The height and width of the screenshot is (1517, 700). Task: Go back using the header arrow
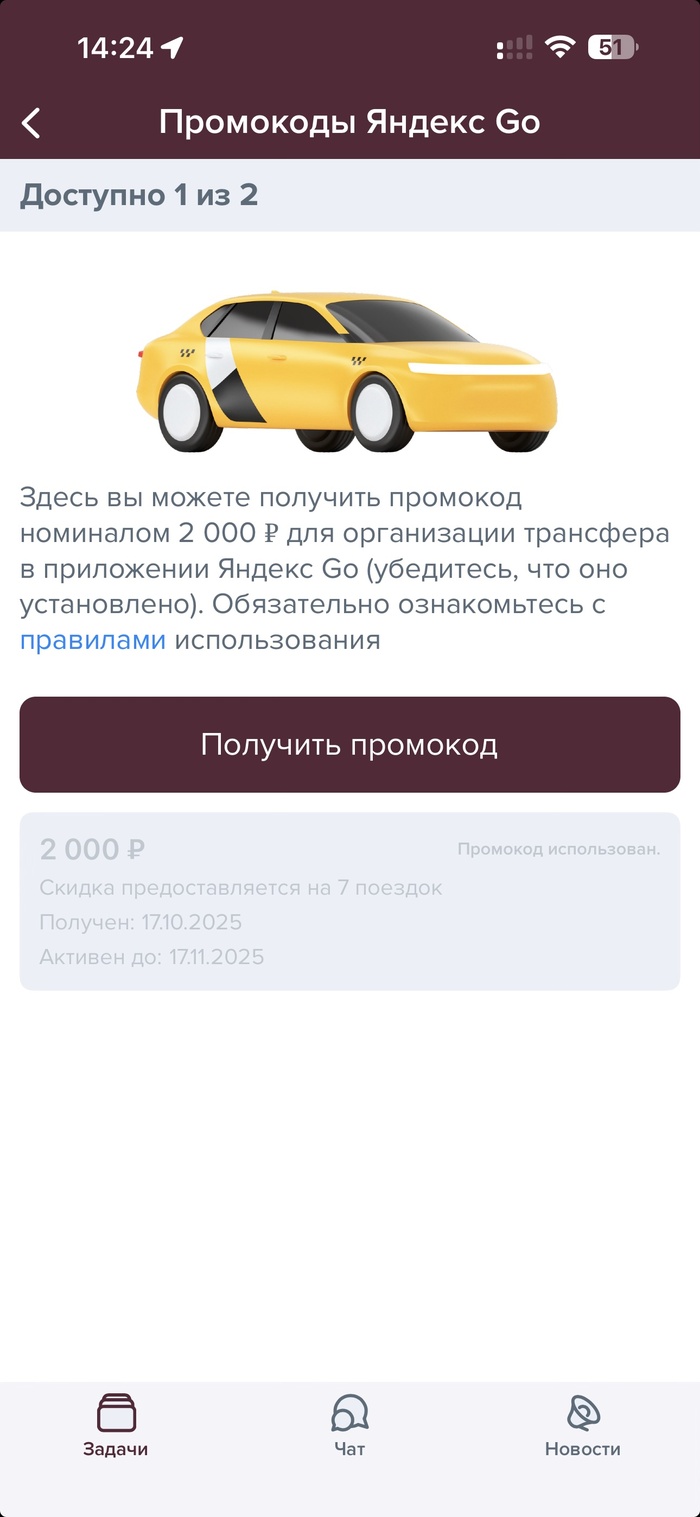(32, 123)
